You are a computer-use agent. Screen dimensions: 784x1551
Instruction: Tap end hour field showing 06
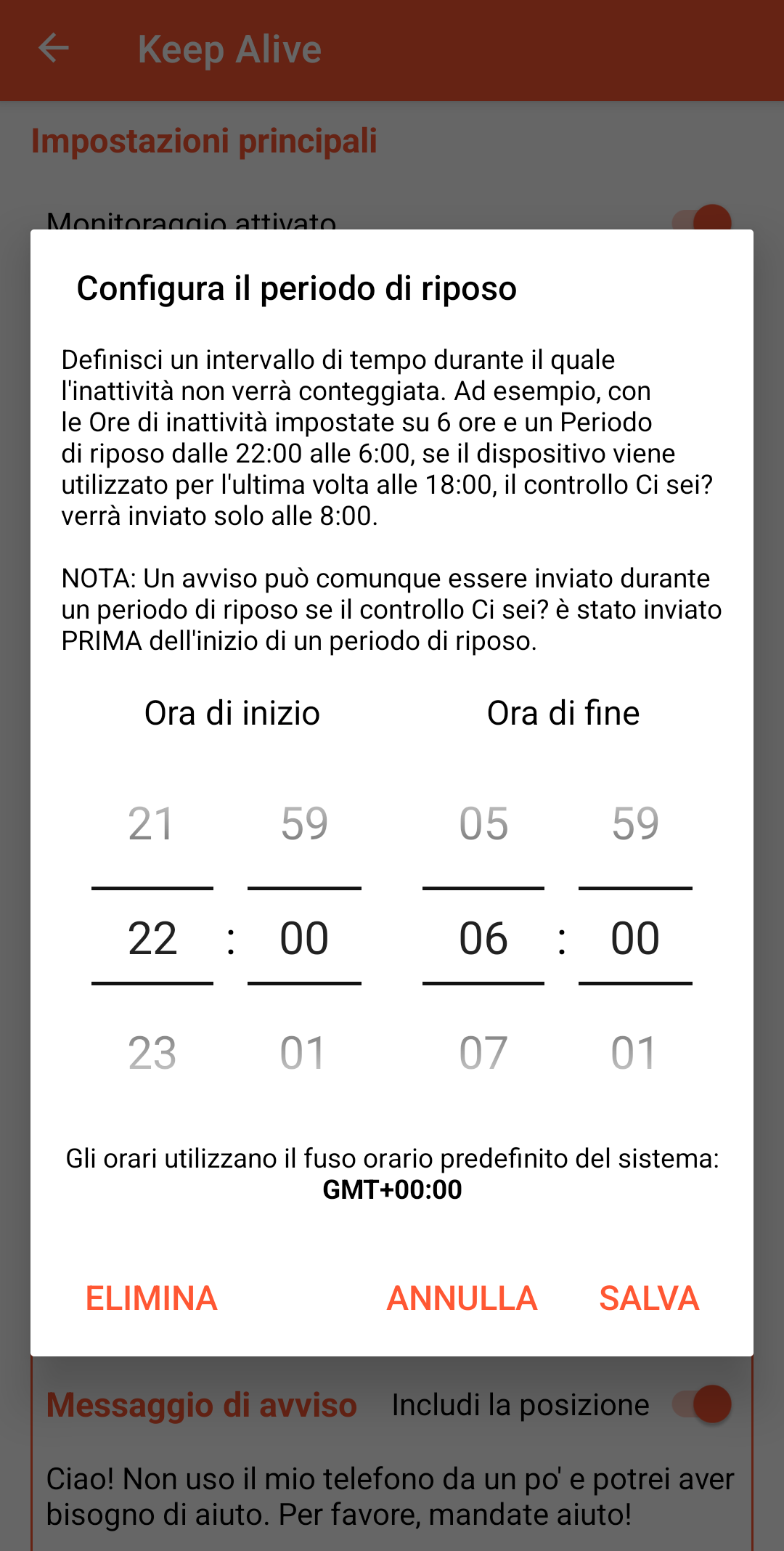pyautogui.click(x=483, y=937)
